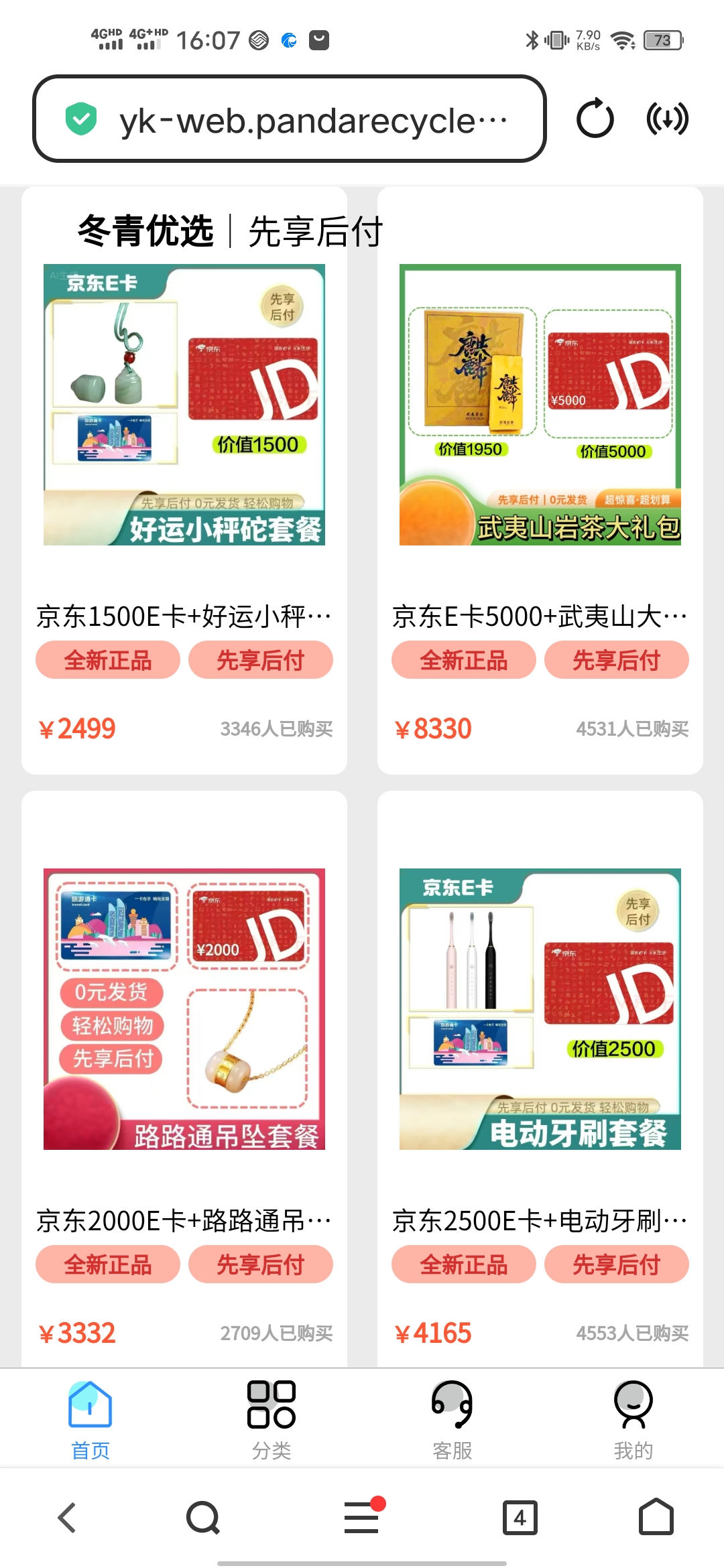Screen dimensions: 724x1568
Task: Go to the browser home page
Action: click(x=656, y=1517)
